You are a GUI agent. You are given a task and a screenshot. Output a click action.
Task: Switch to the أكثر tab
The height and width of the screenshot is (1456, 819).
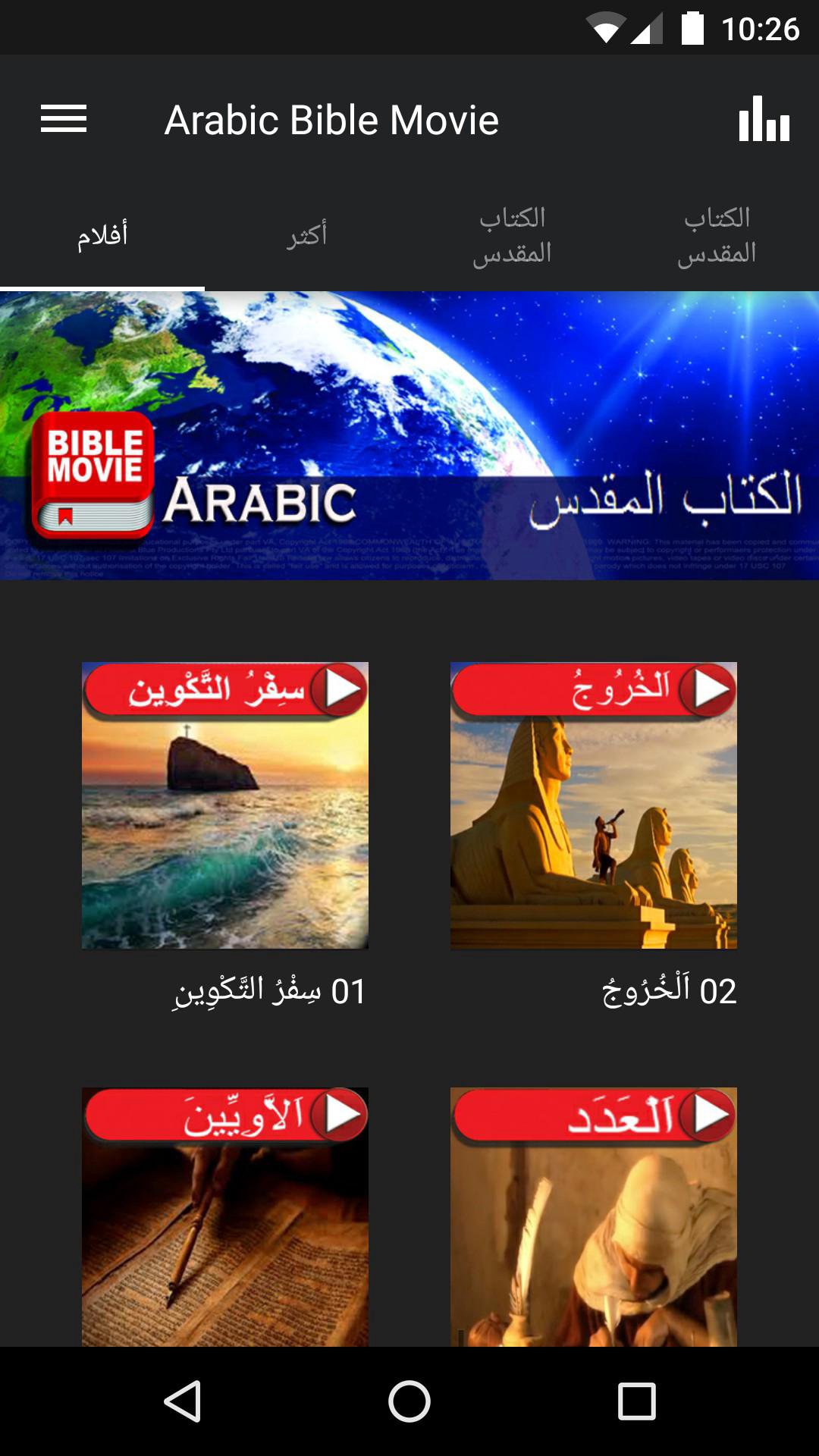[x=307, y=235]
